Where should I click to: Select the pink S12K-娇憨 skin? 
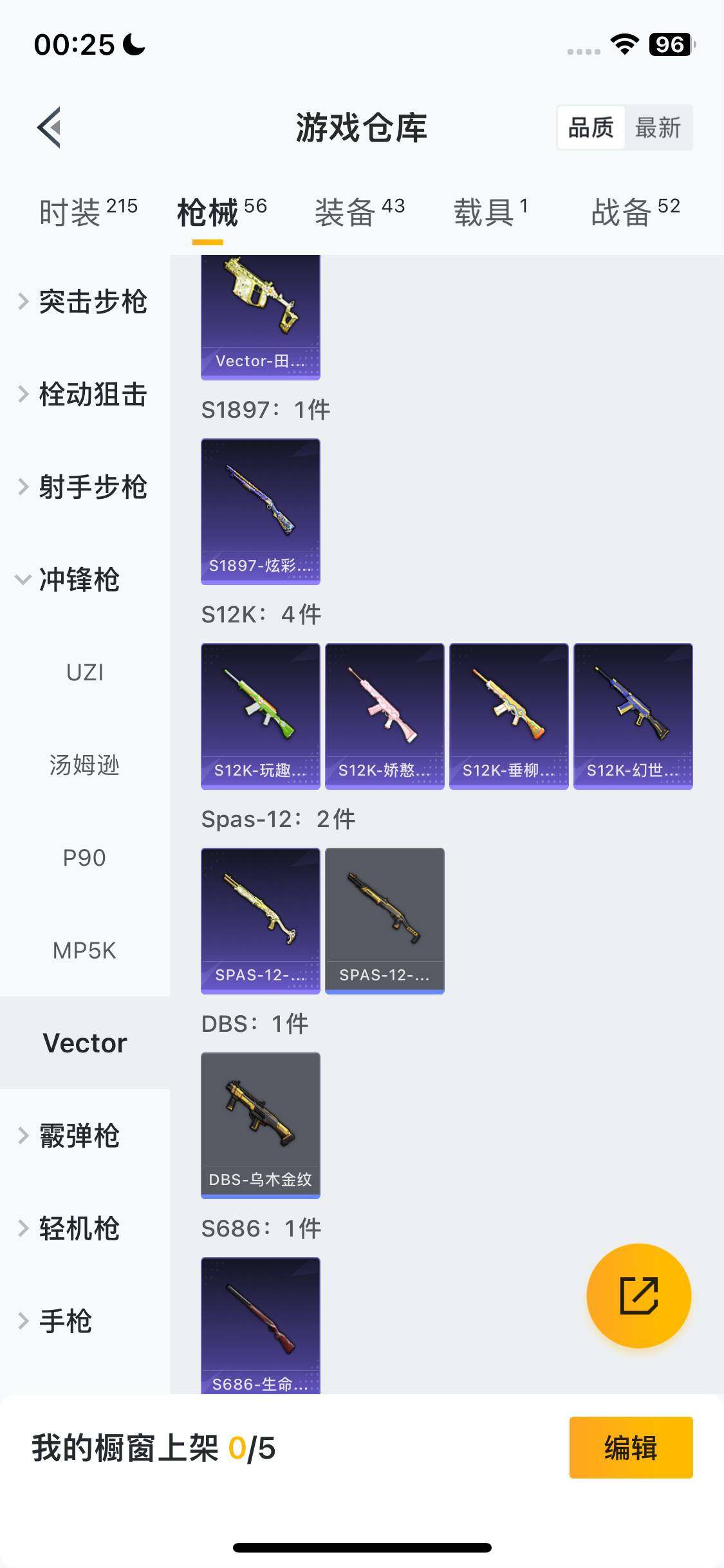384,714
